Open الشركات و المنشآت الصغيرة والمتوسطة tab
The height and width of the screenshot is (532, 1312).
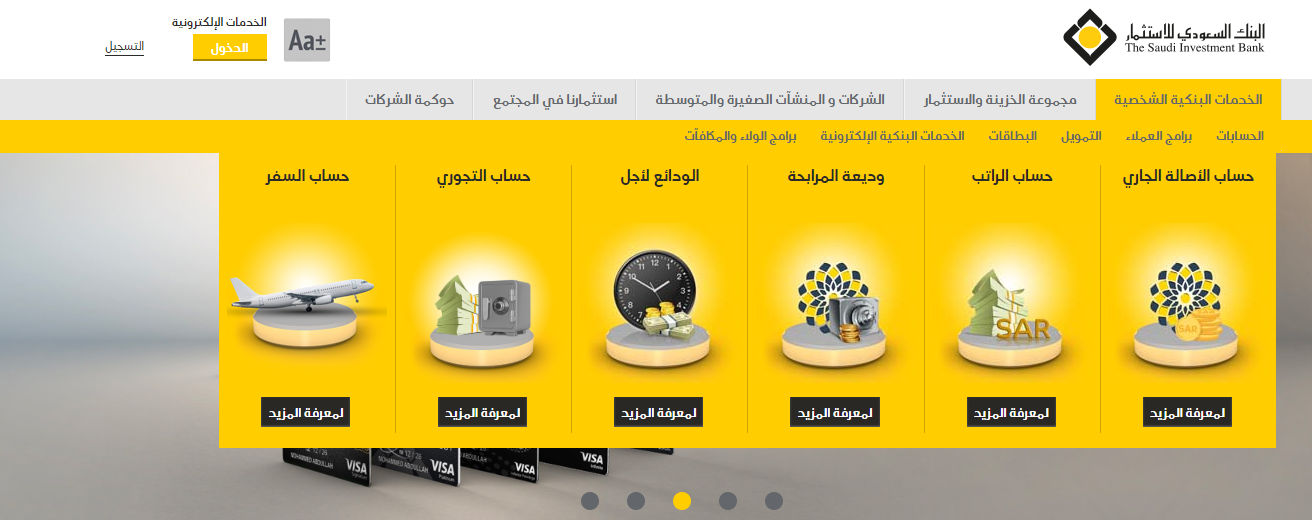[770, 100]
